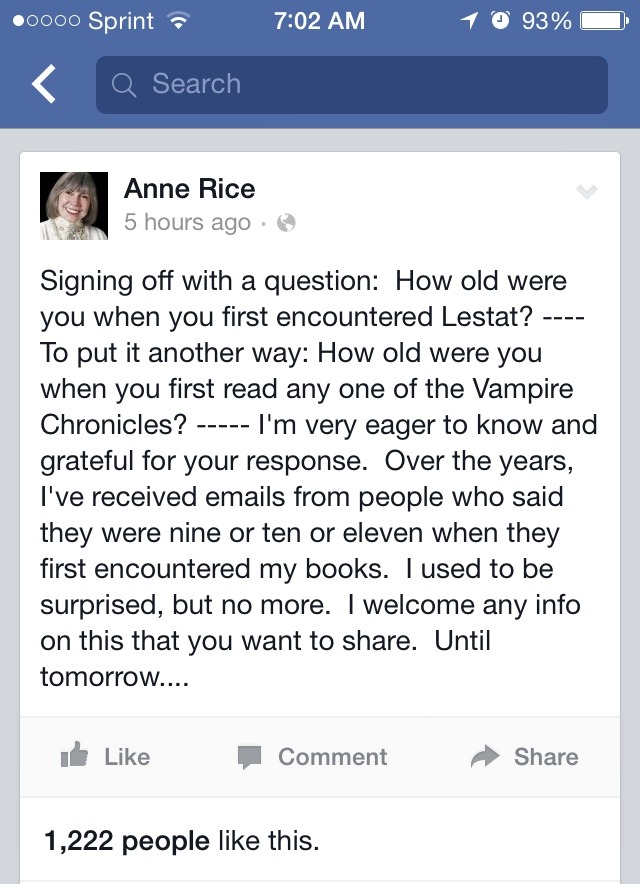Share Anne Rice's post
640x884 pixels.
pyautogui.click(x=524, y=757)
